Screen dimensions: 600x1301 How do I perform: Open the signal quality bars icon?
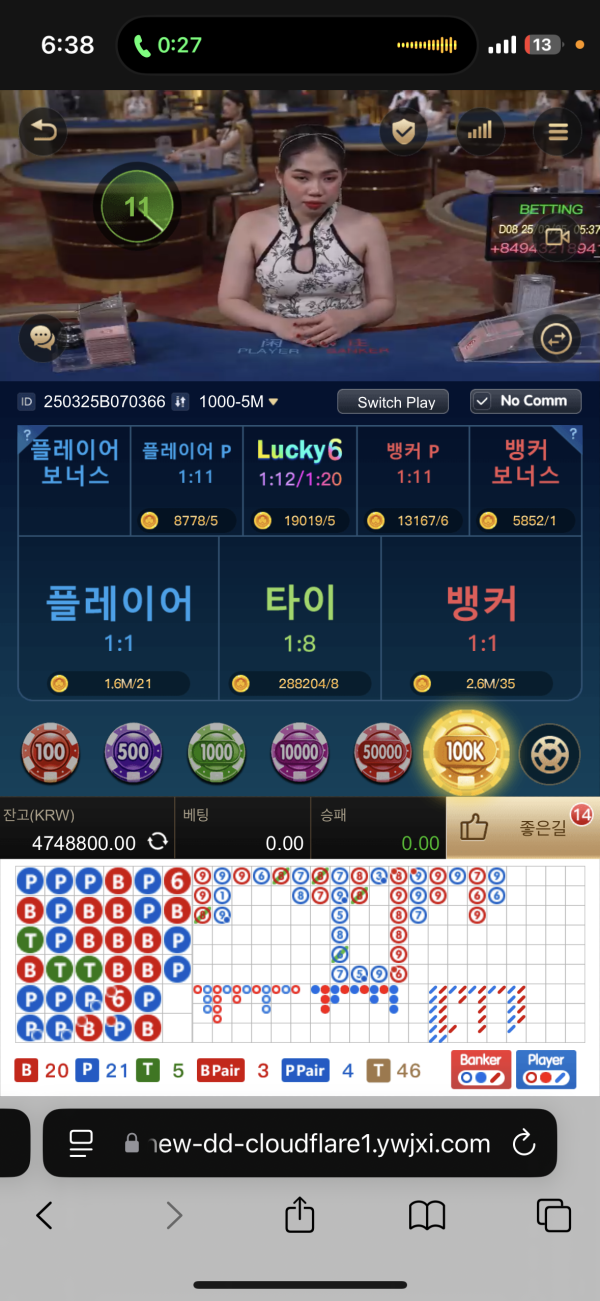pyautogui.click(x=480, y=132)
